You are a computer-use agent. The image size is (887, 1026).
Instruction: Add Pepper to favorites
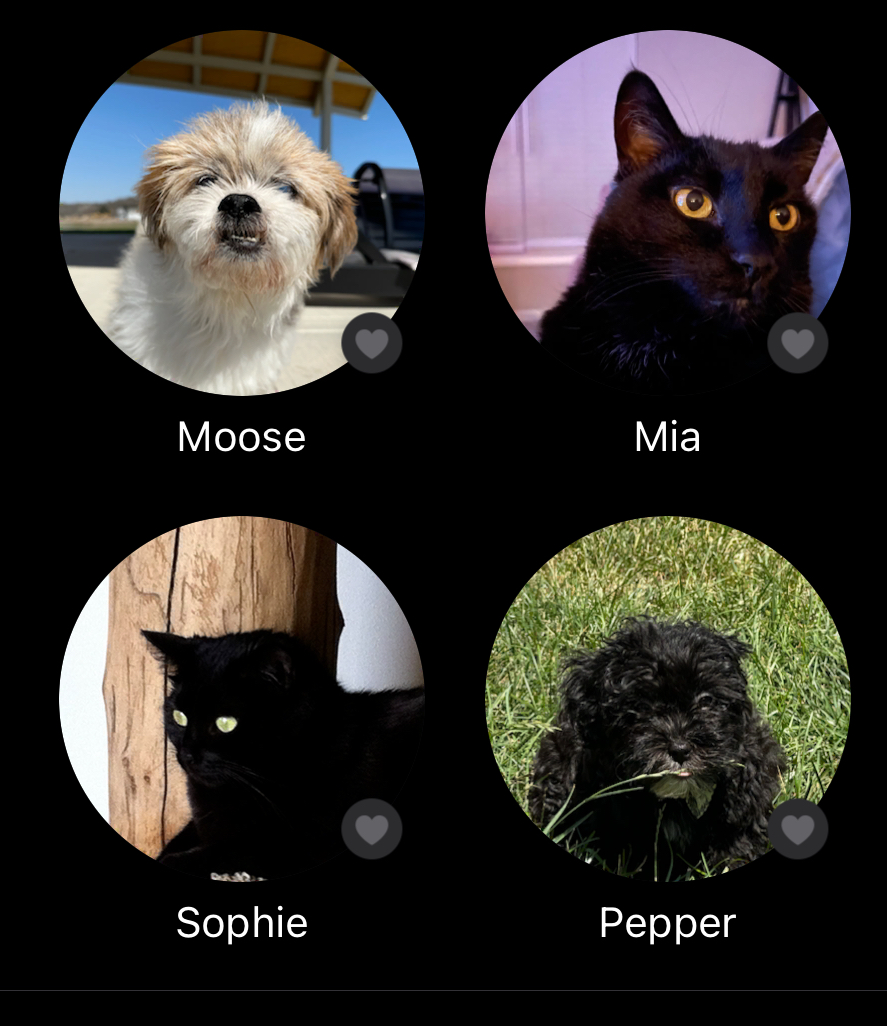point(798,829)
